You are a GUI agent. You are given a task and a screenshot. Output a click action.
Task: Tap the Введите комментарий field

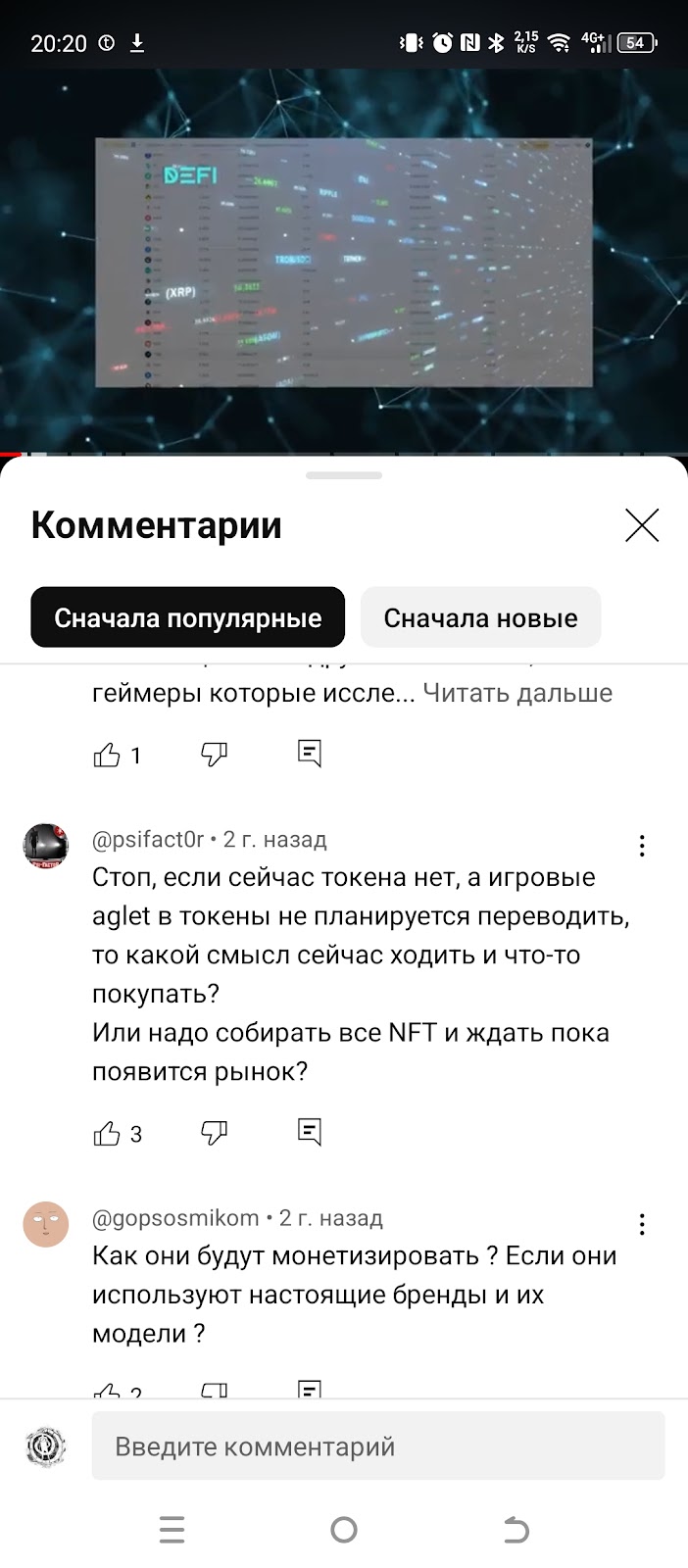tap(378, 1446)
